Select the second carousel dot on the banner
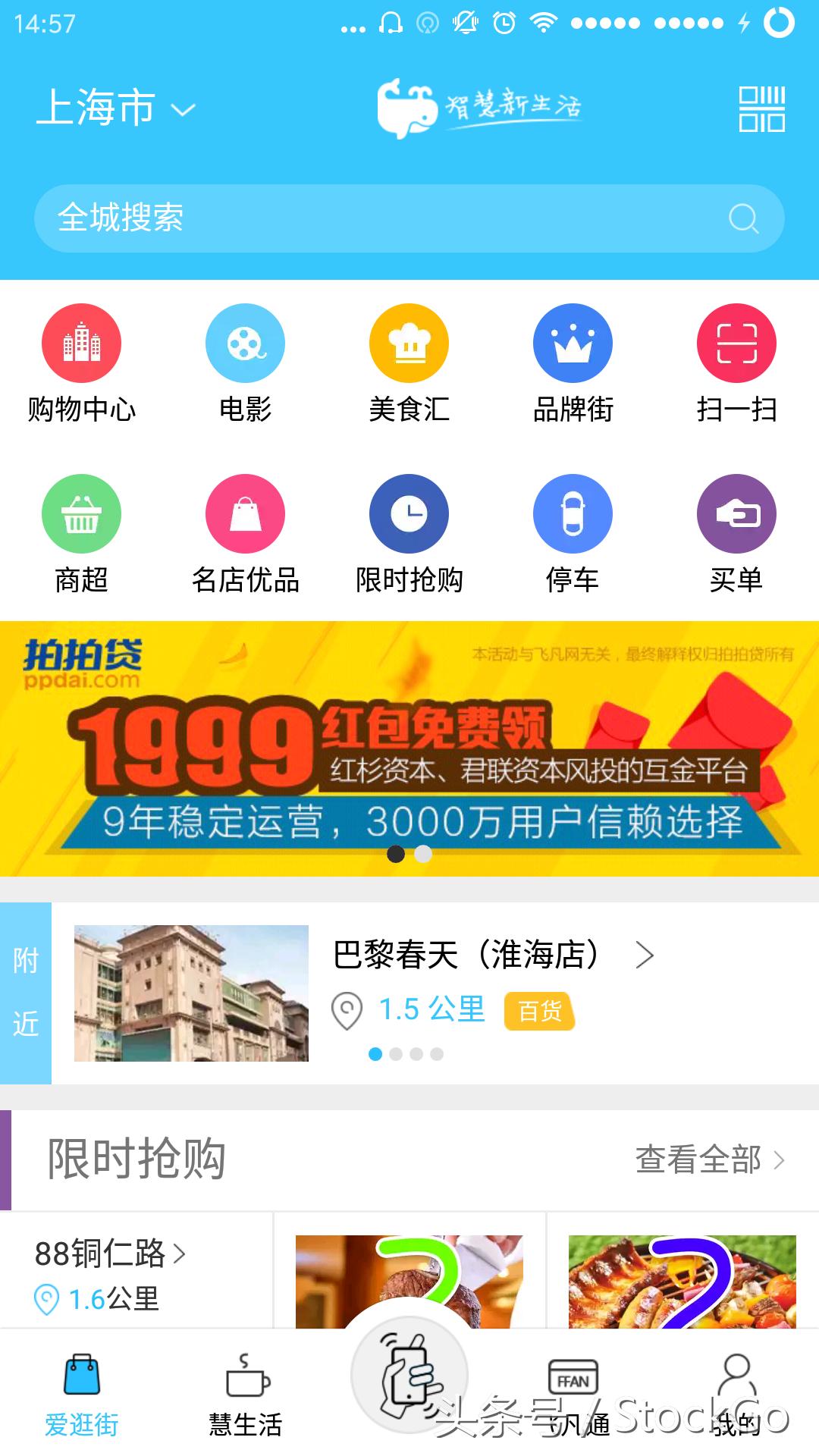 coord(422,855)
